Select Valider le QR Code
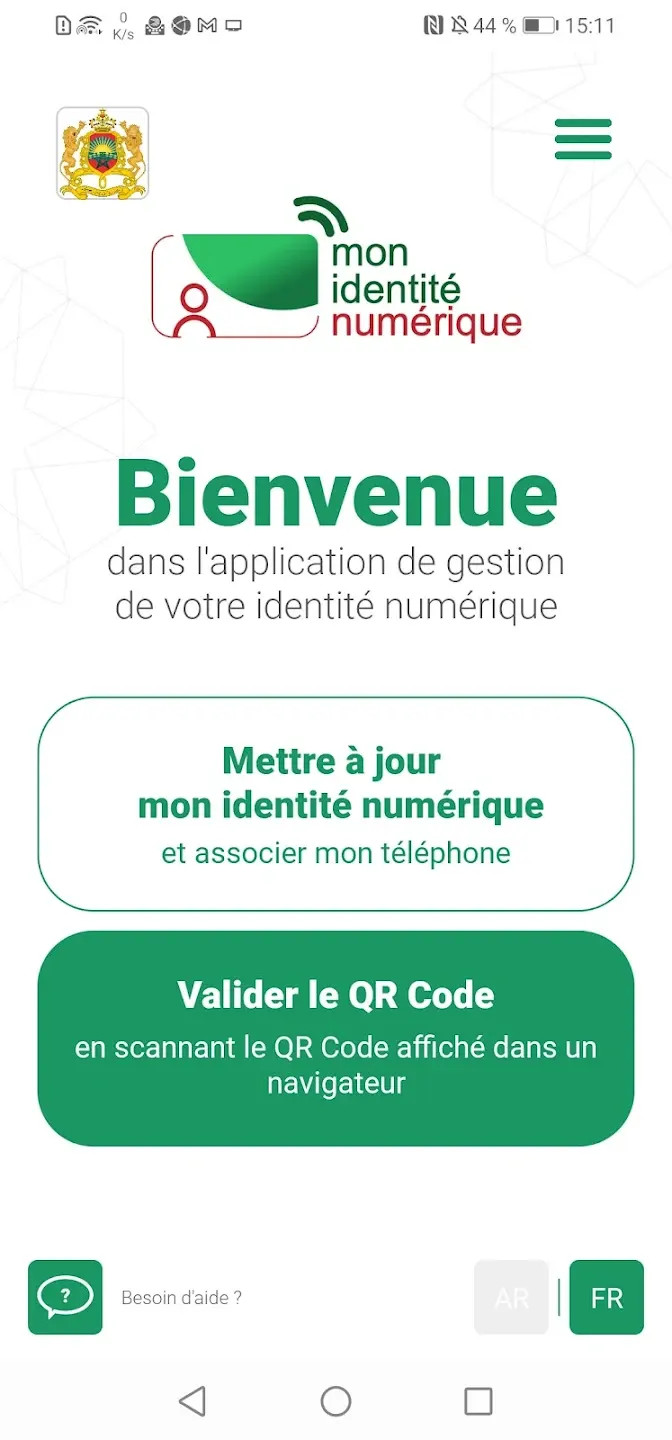672x1440 pixels. [x=336, y=1038]
